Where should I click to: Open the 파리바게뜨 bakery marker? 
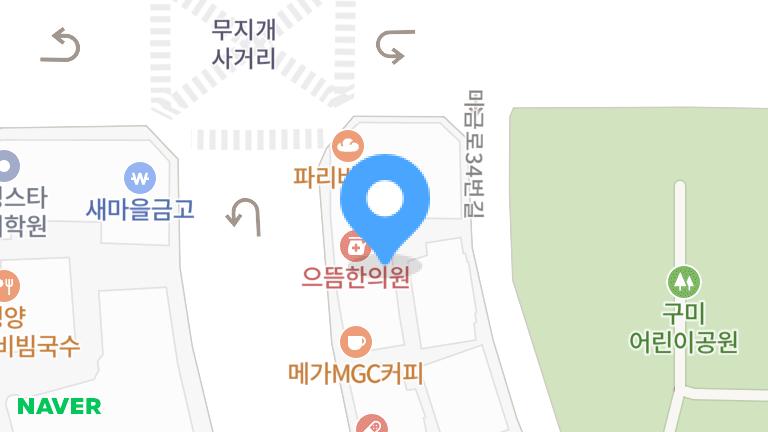pyautogui.click(x=347, y=147)
